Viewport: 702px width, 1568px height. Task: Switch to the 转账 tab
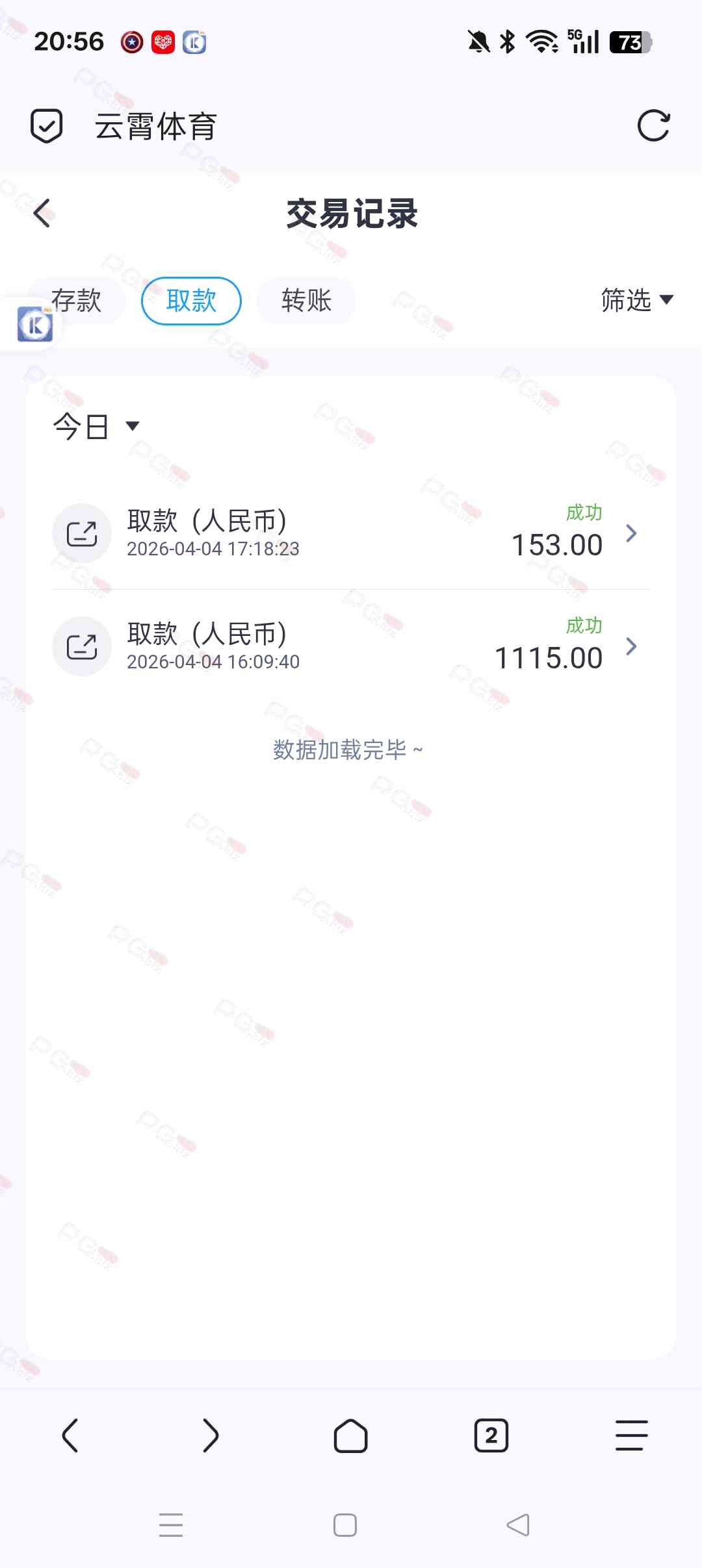(306, 301)
